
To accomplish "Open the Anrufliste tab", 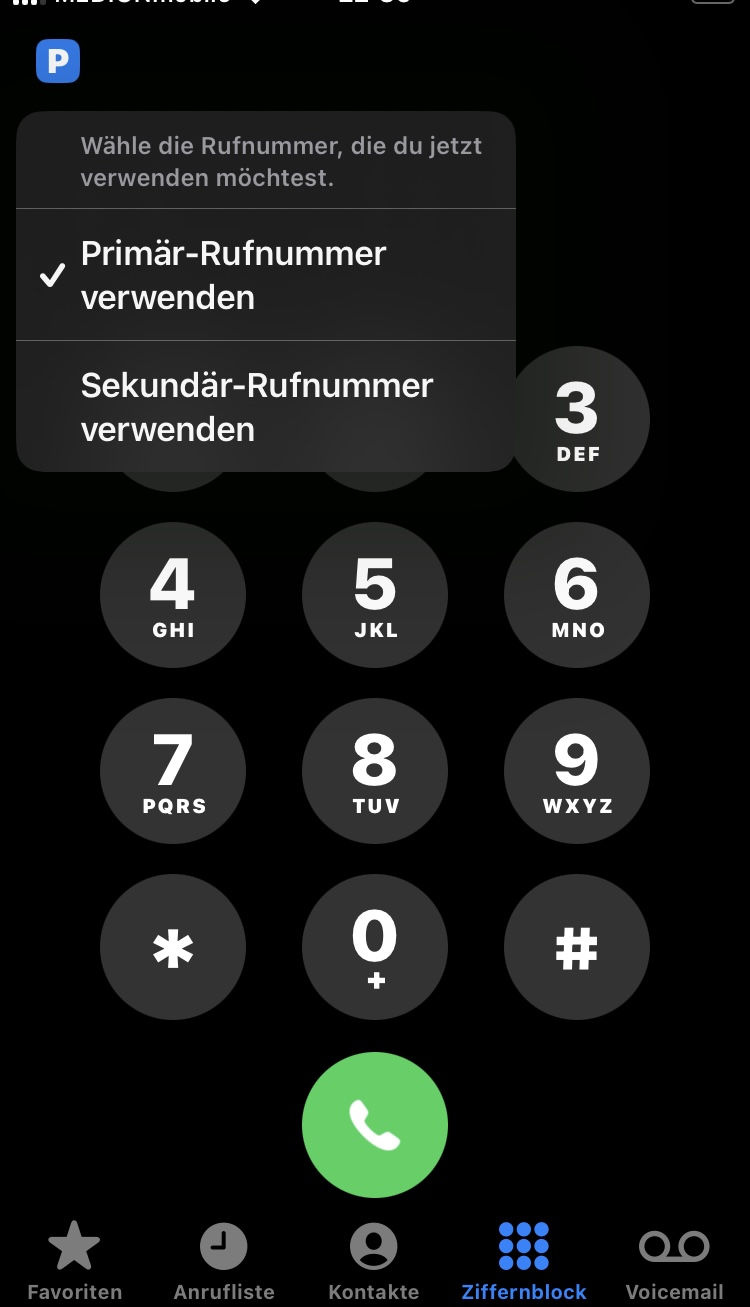I will point(224,1262).
